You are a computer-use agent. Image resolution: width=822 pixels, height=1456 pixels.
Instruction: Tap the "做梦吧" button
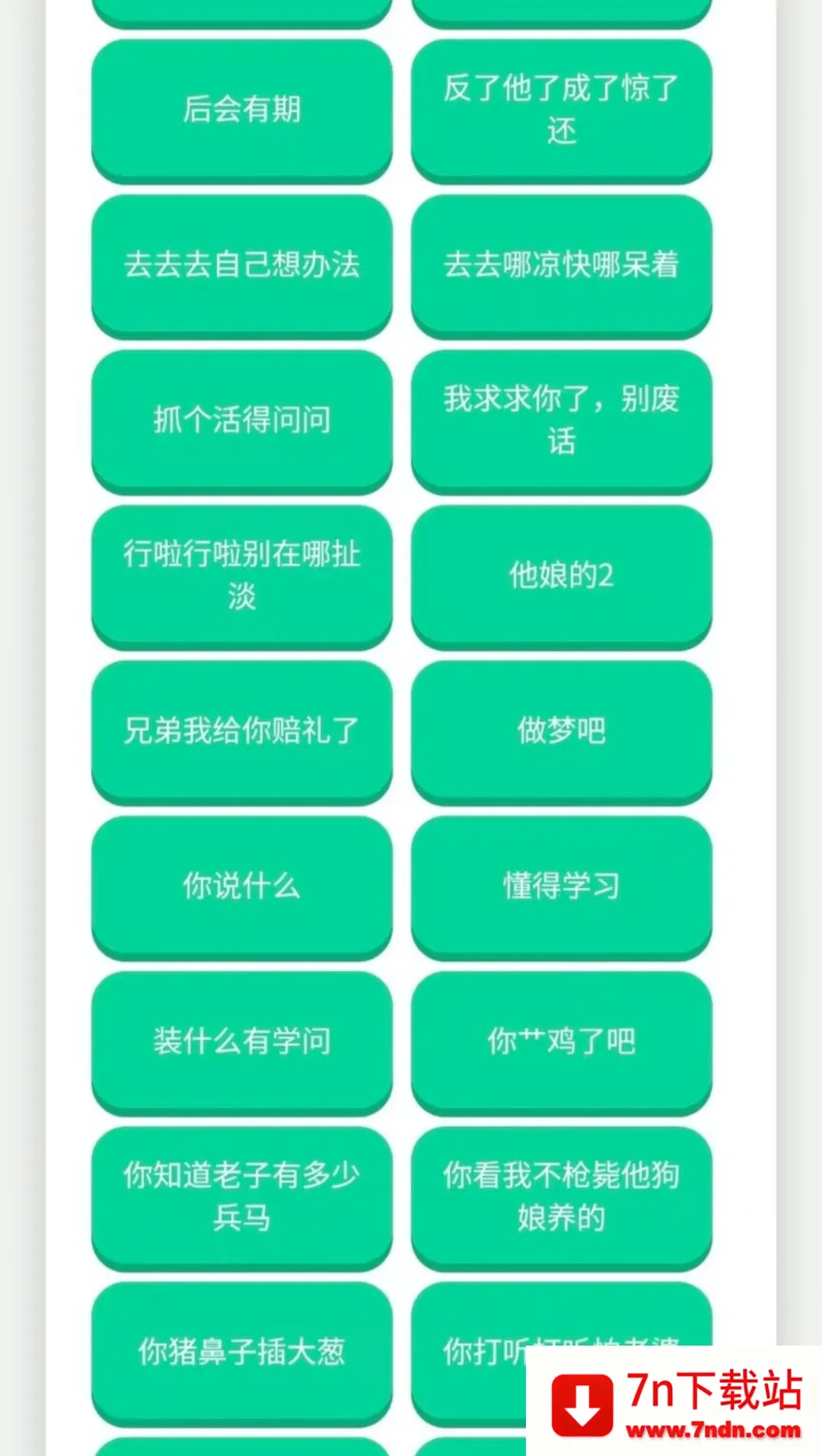pyautogui.click(x=561, y=731)
